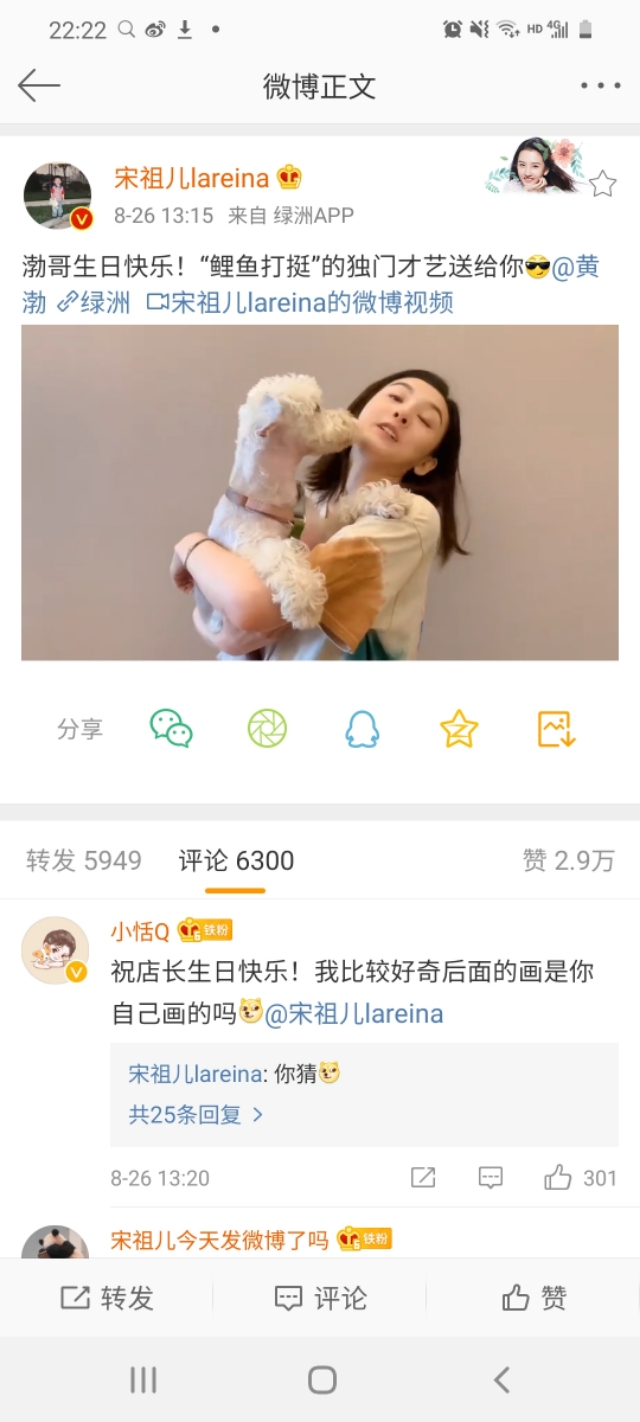The image size is (640, 1422).
Task: Share the post to QQ
Action: [362, 729]
